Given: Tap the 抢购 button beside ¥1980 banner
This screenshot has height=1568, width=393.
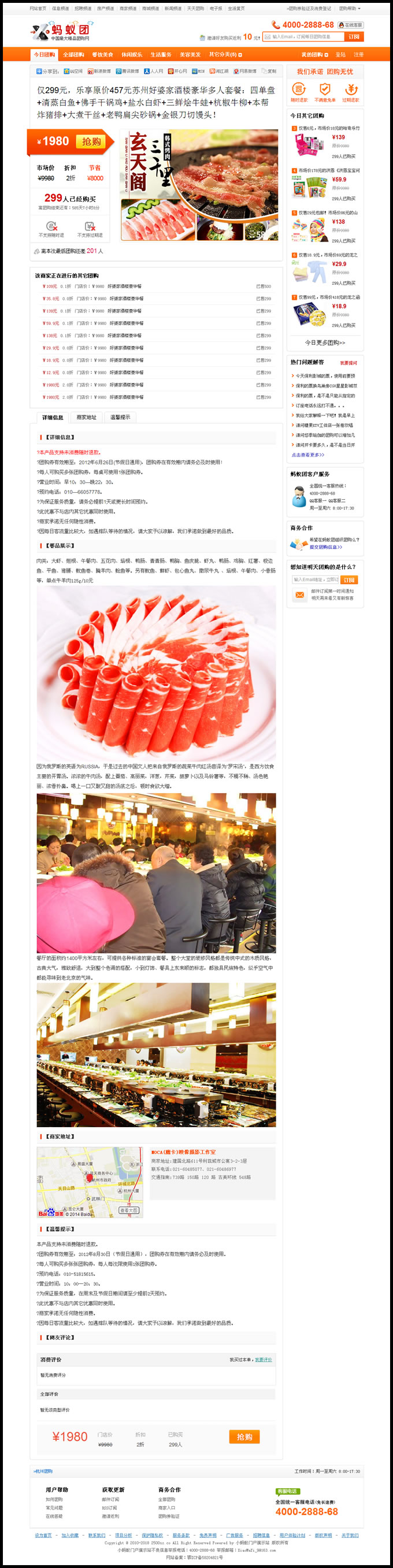Looking at the screenshot, I should (x=91, y=142).
